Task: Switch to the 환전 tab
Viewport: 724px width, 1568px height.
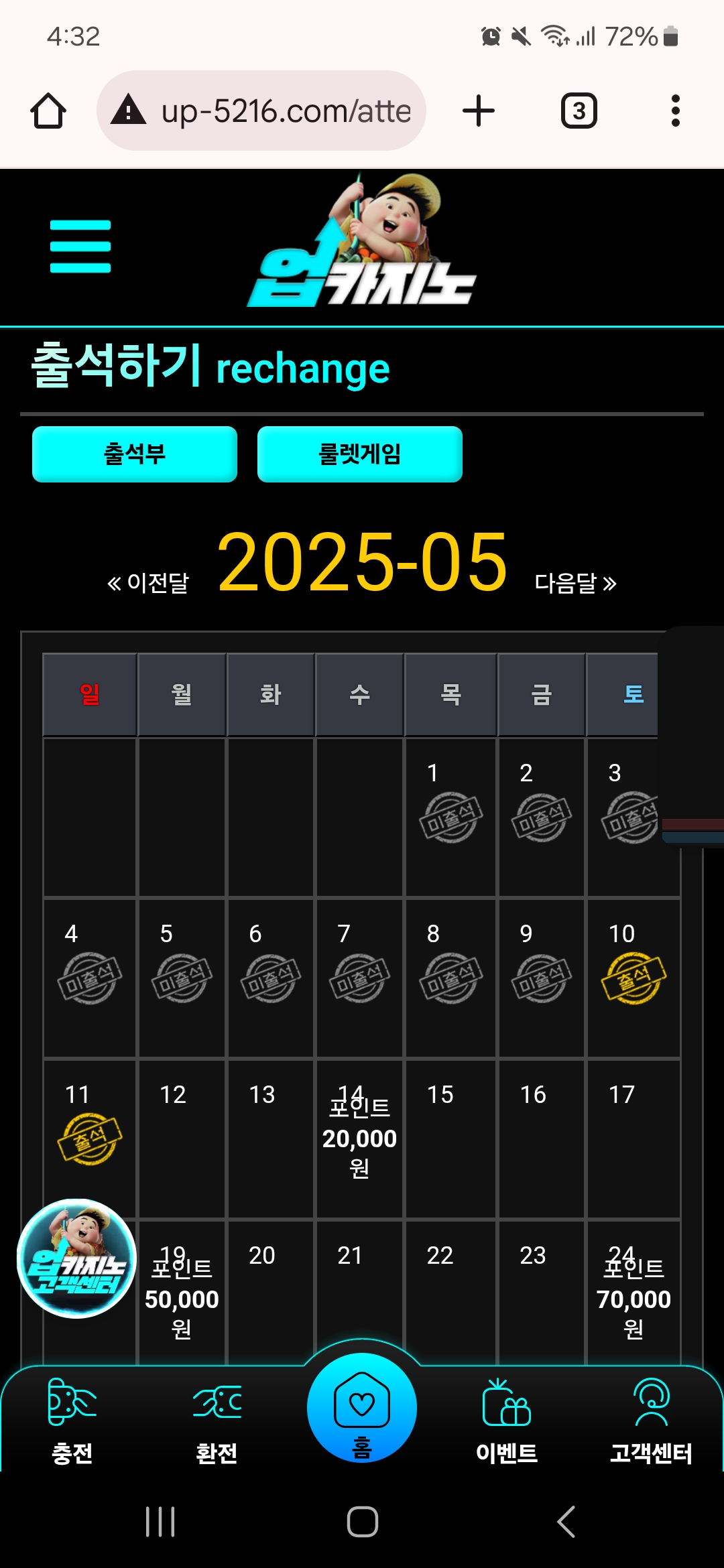Action: 217,1420
